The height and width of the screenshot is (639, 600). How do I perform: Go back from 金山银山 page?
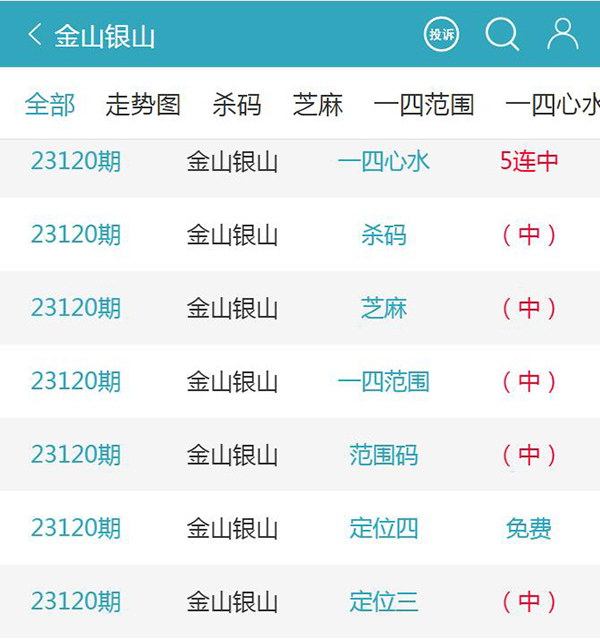(35, 35)
